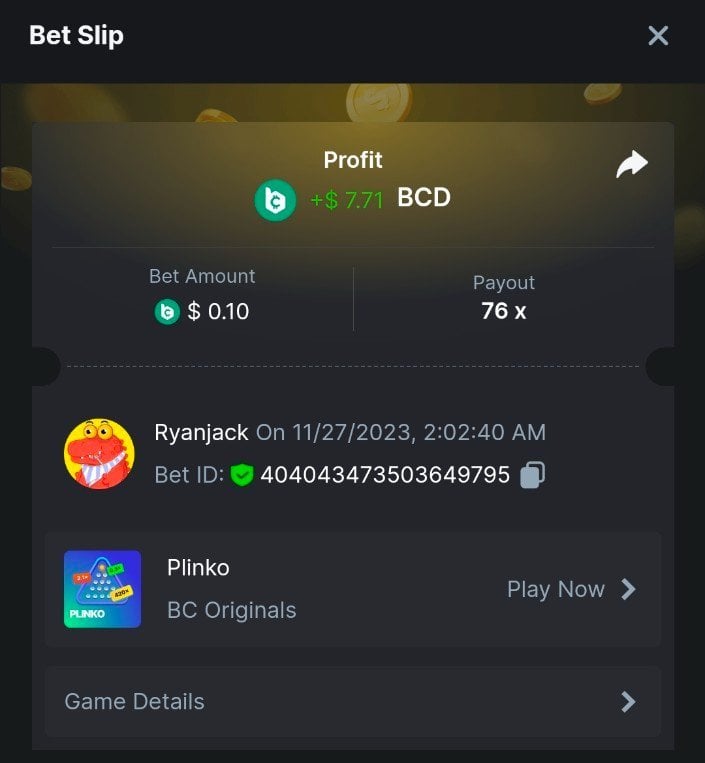Open Ryanjack's profile avatar
This screenshot has height=763, width=705.
coord(99,454)
